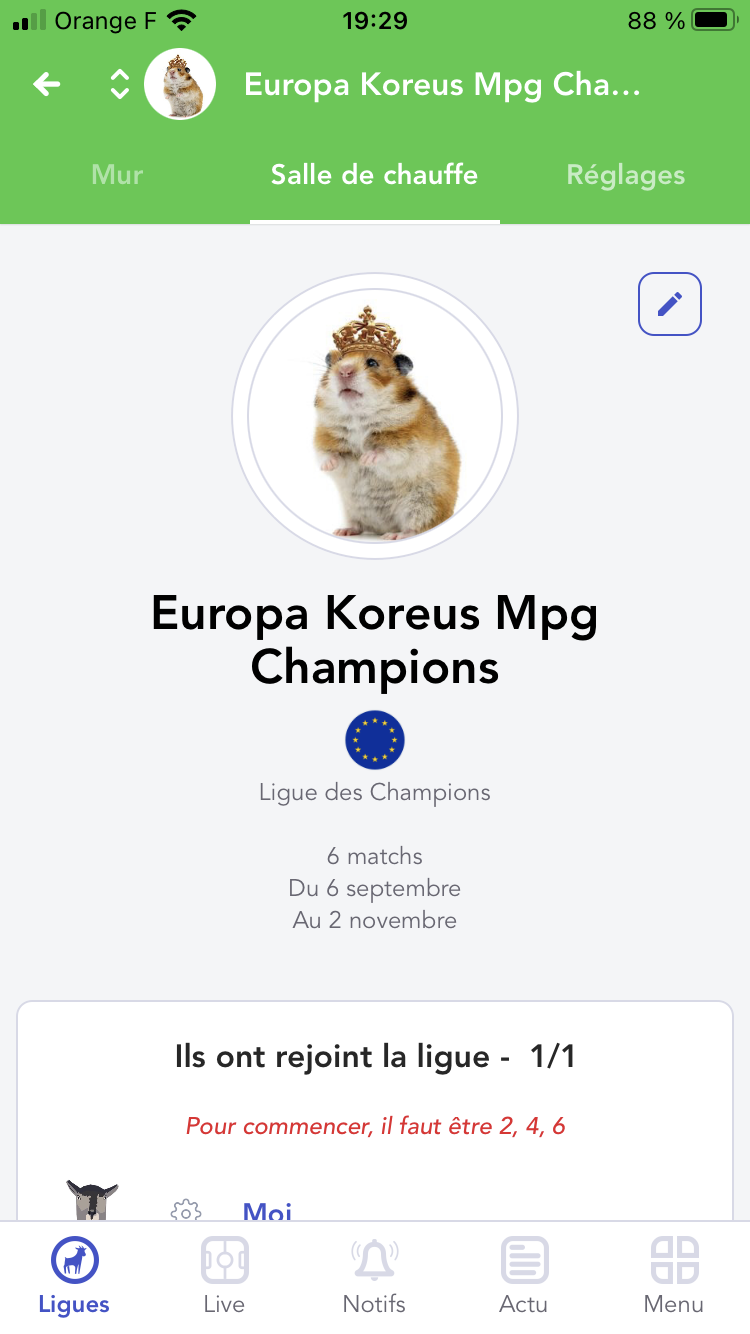Open the Réglages tab

(625, 175)
